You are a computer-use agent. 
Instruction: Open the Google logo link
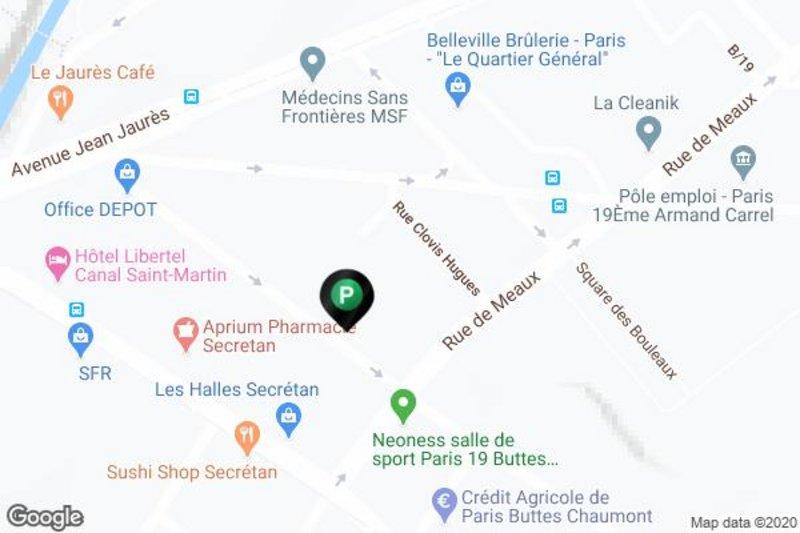(44, 517)
